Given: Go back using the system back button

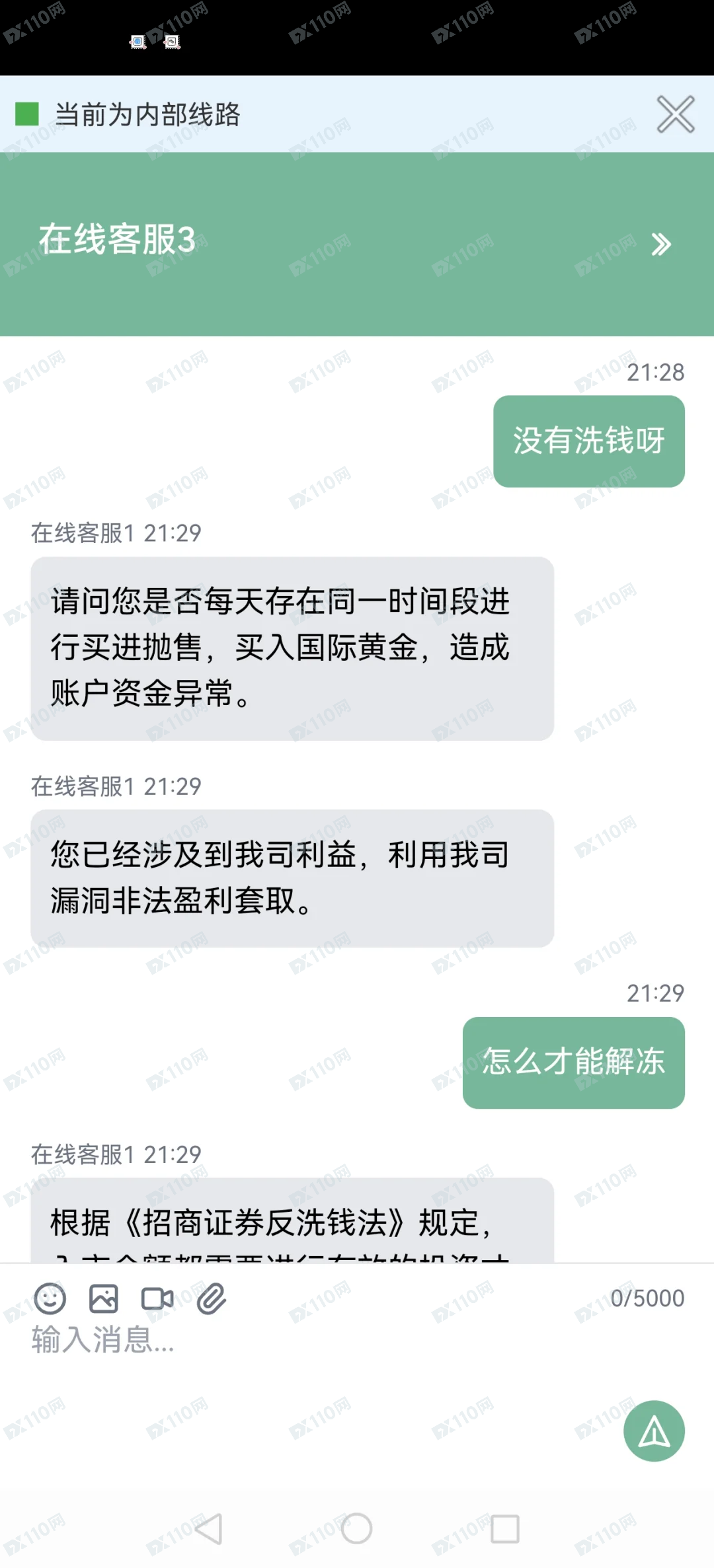Looking at the screenshot, I should 209,1528.
